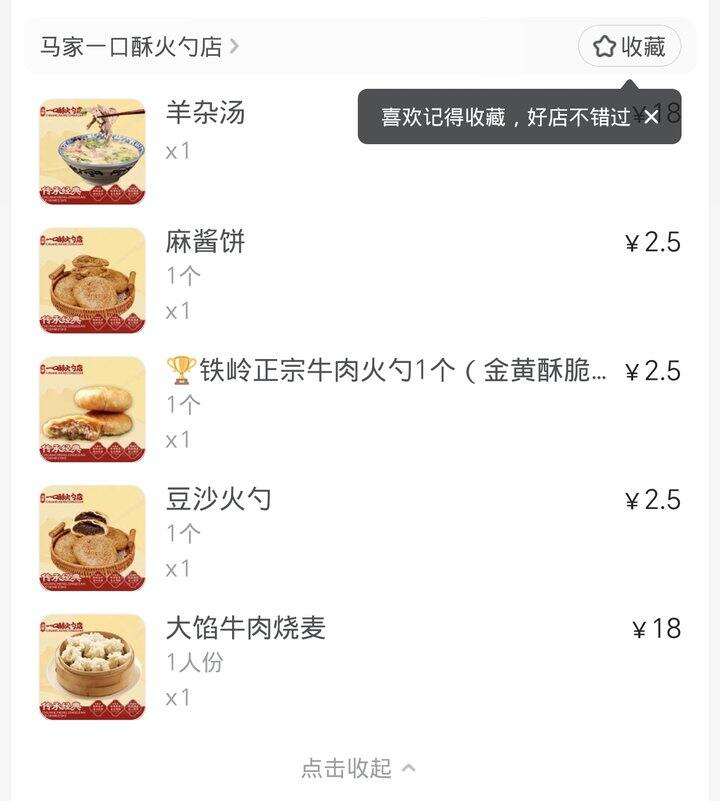Open the 大馅牛肉烧麦 item

pos(245,628)
